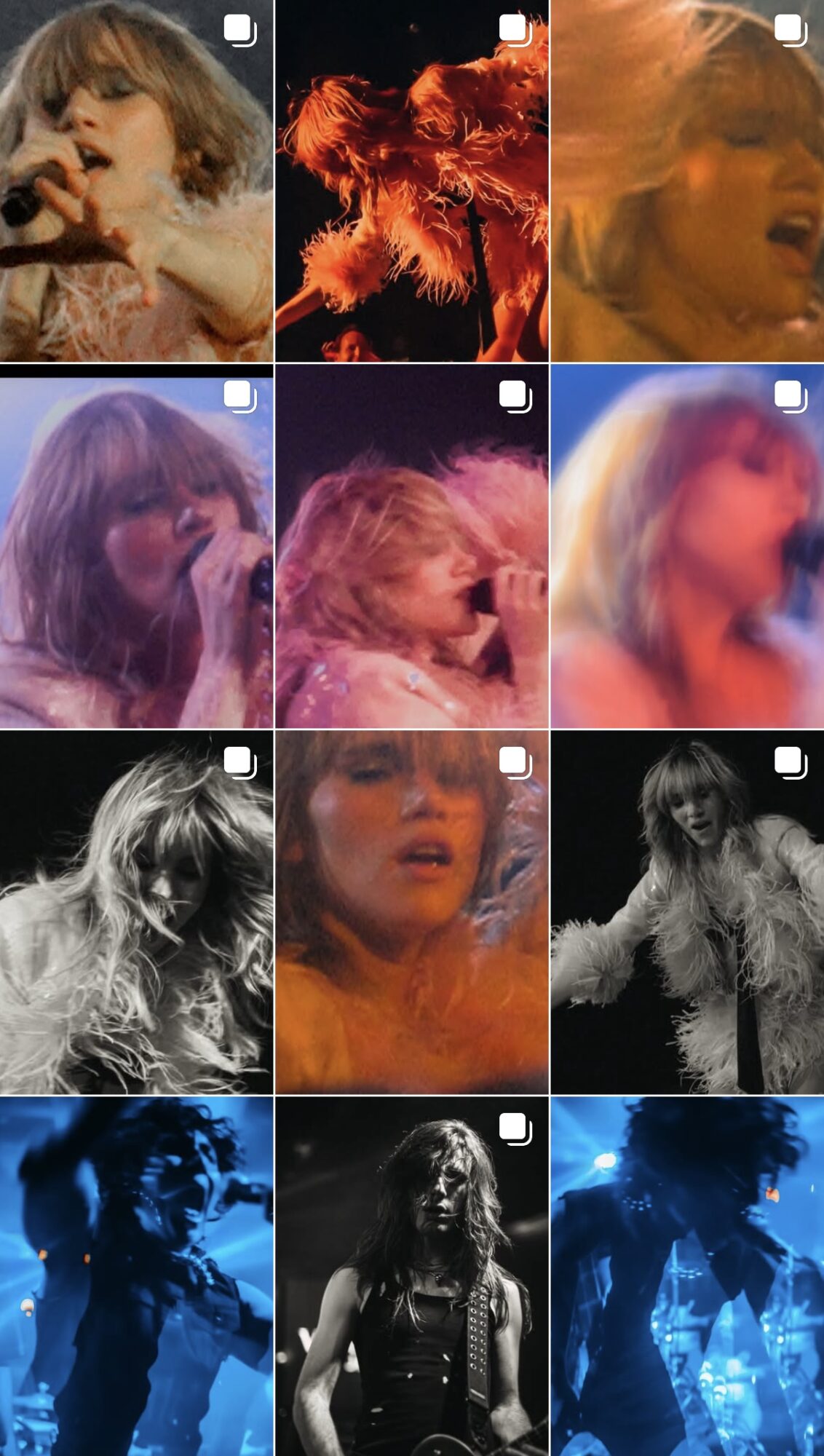Open the purple-toned post with a two-handed microphone grip
This screenshot has height=1456, width=824.
(136, 547)
